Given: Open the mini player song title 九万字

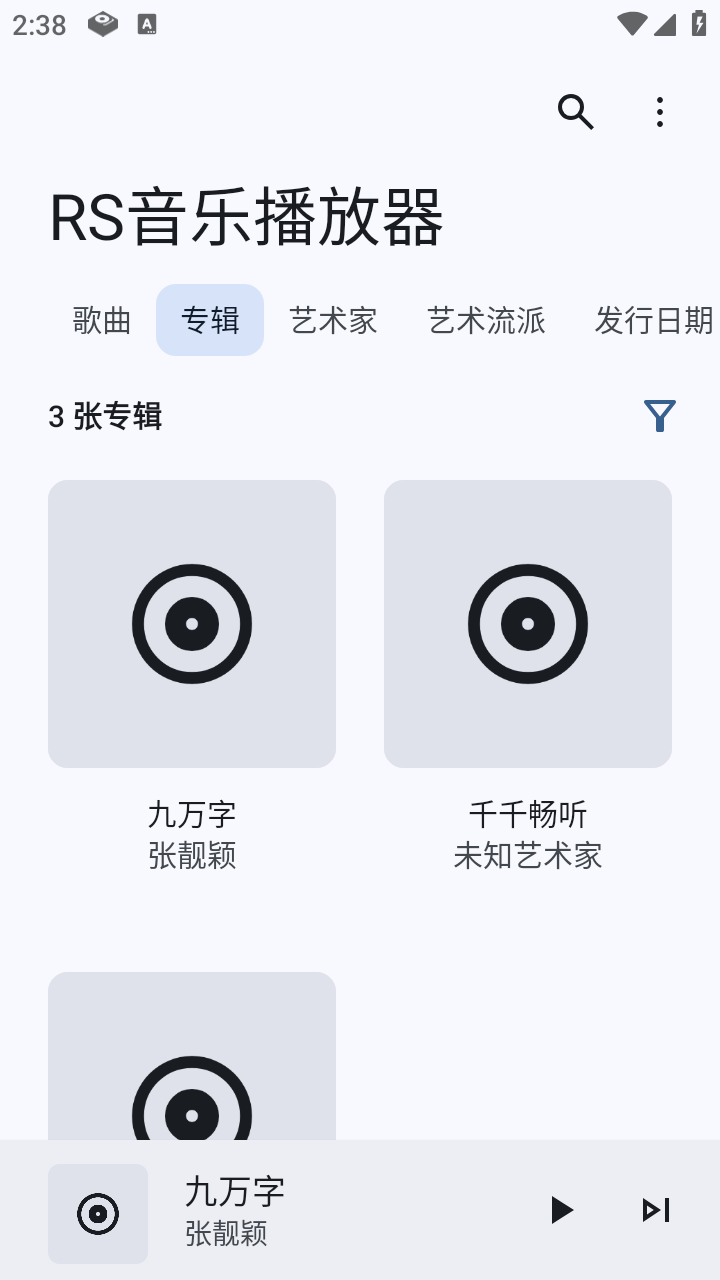Looking at the screenshot, I should point(235,1192).
